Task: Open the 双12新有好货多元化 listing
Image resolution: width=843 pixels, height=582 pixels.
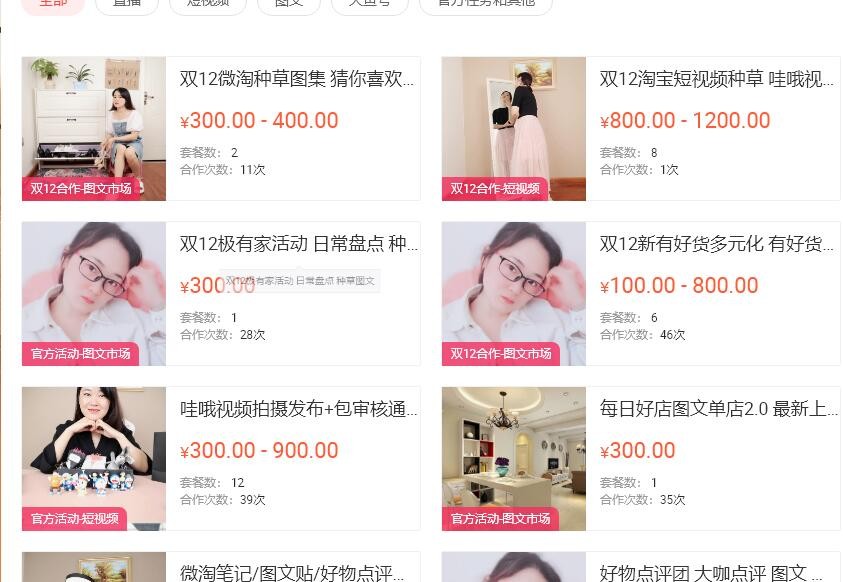Action: (716, 244)
